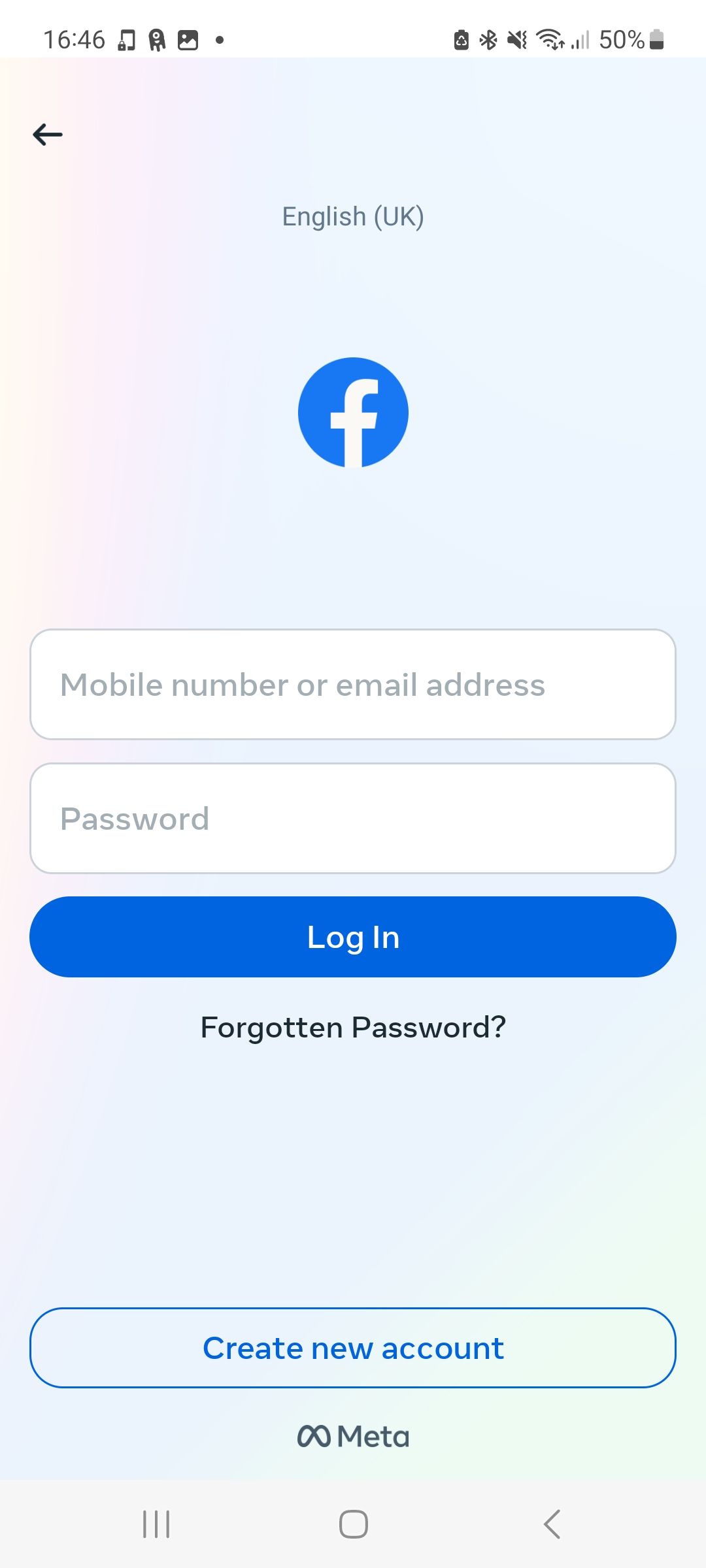Tap the Facebook logo

(353, 413)
